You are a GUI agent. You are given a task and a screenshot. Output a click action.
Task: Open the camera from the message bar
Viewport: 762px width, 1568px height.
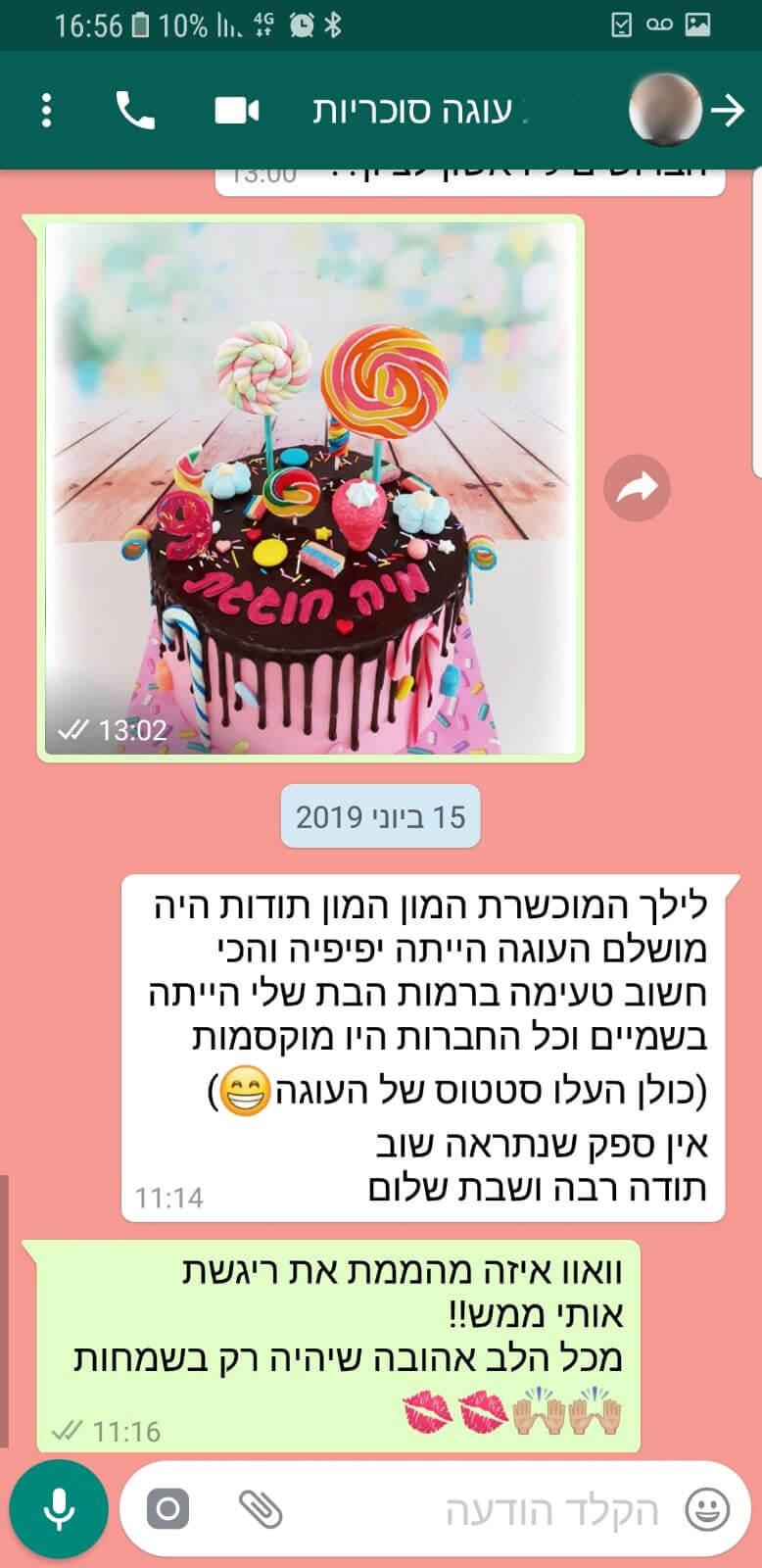click(167, 1509)
